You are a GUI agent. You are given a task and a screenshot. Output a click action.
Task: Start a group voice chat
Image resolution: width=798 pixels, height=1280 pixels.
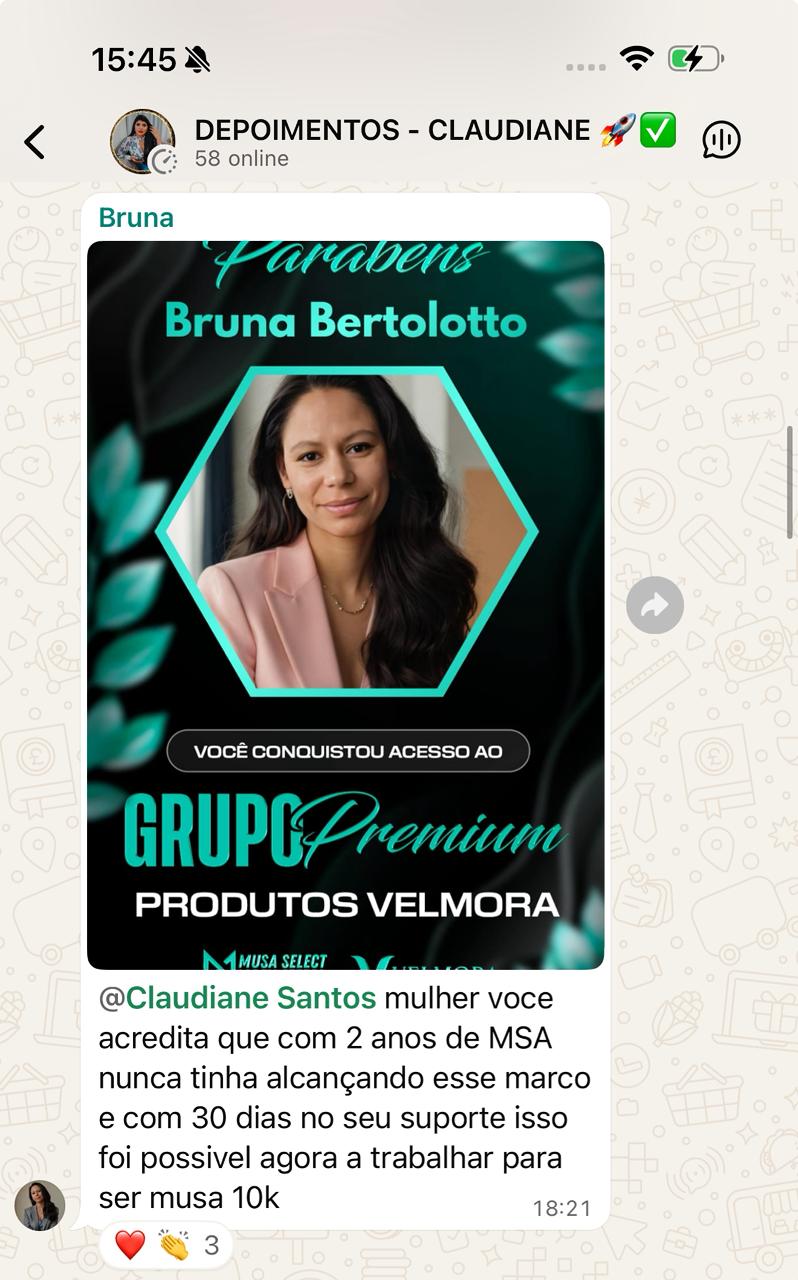[721, 140]
